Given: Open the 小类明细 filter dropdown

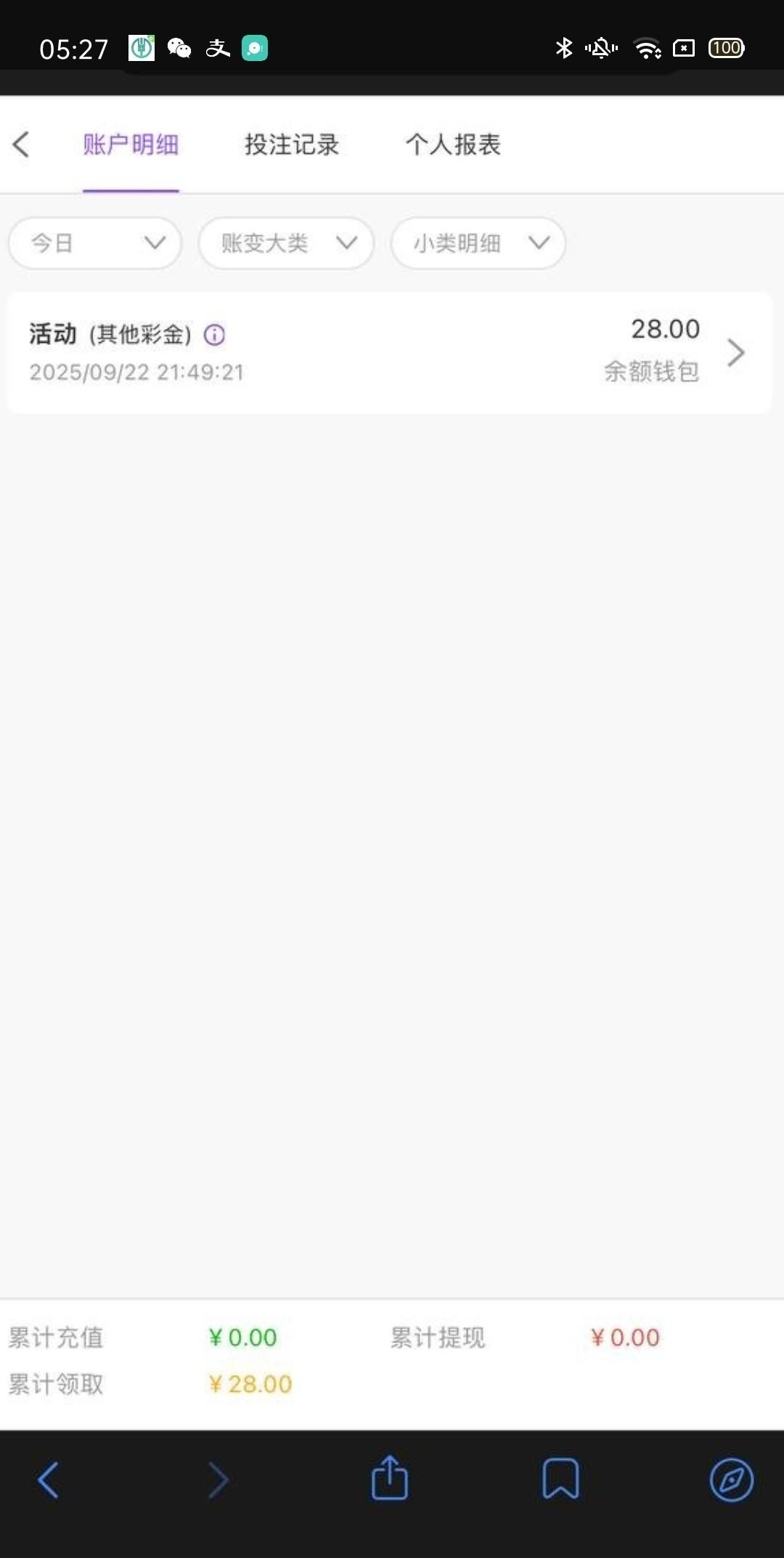Looking at the screenshot, I should [478, 243].
